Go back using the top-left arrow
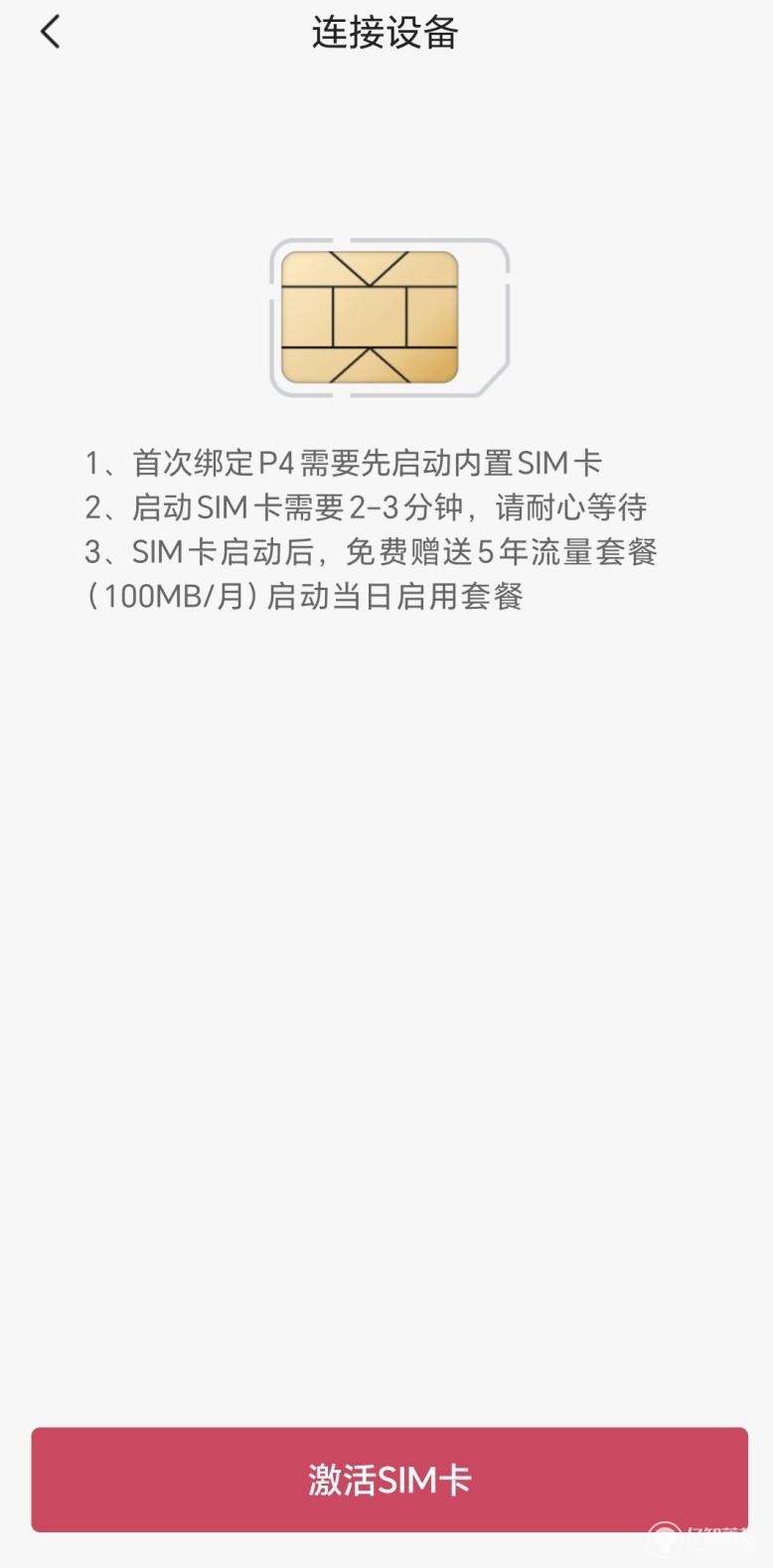773x1568 pixels. 50,32
